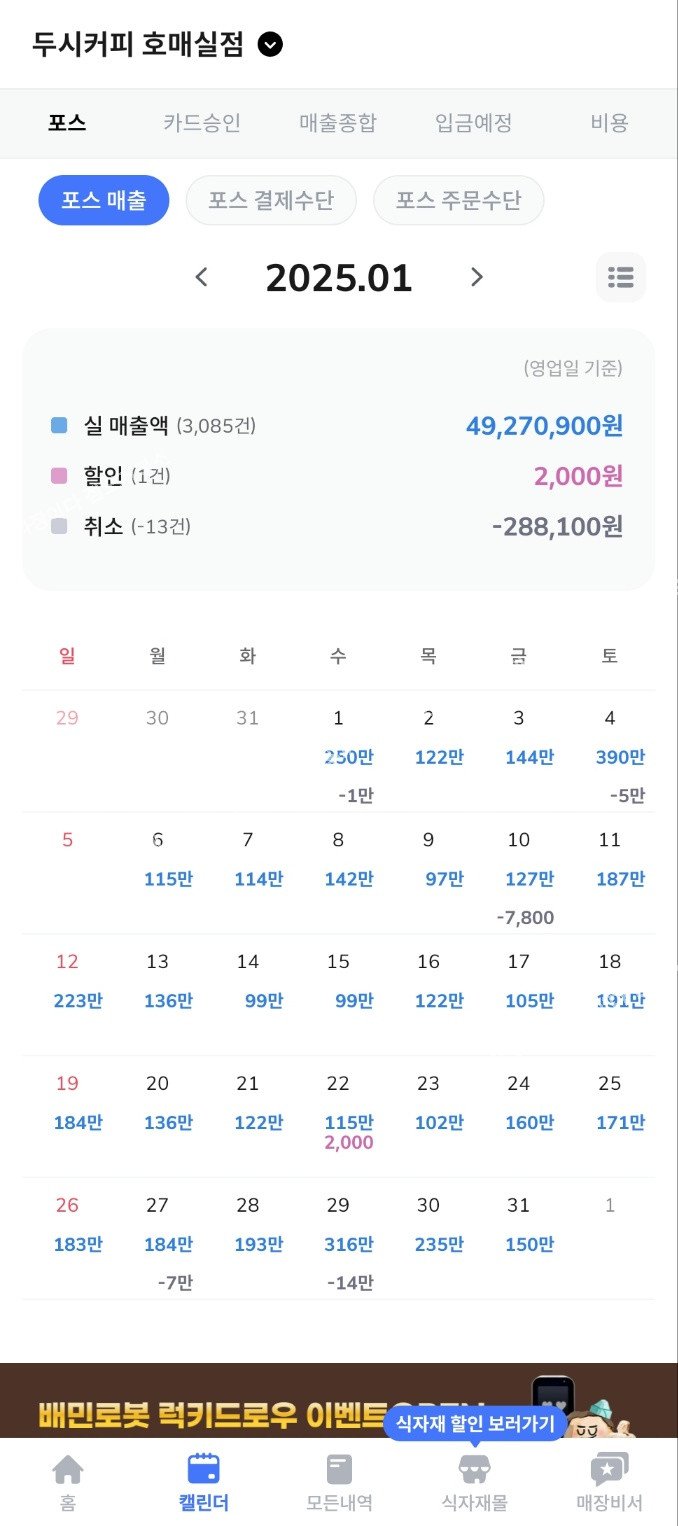Open the 매장비서 tab
Screen dimensions: 678x1526
click(x=609, y=1482)
